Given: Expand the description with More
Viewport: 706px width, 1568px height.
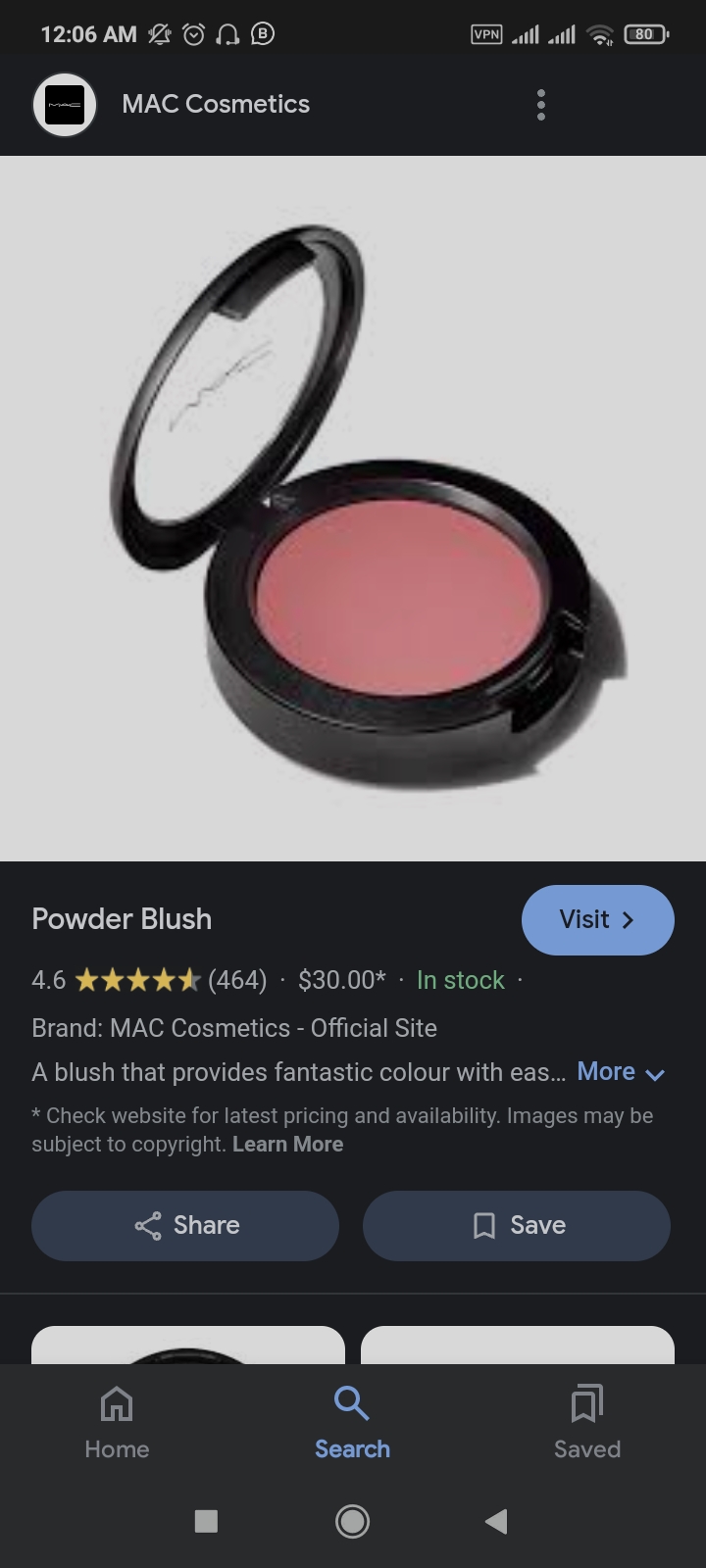Looking at the screenshot, I should [620, 1072].
